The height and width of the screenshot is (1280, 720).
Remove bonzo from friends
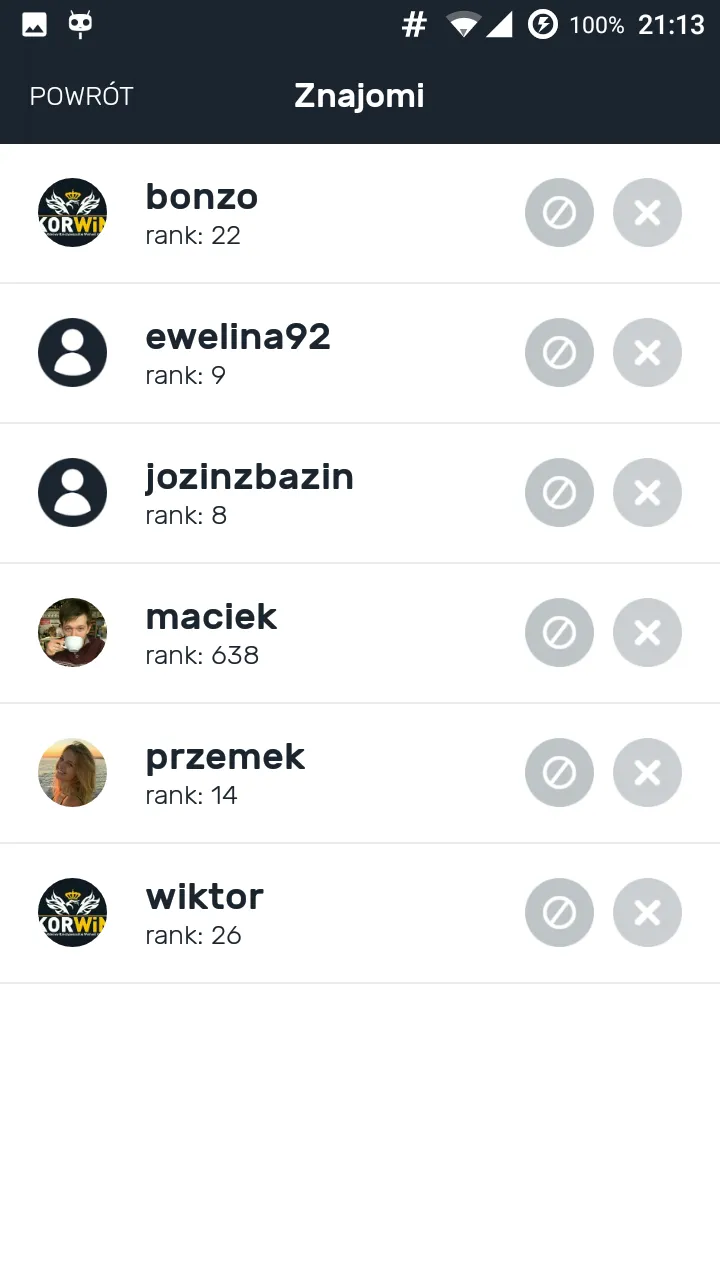tap(647, 212)
